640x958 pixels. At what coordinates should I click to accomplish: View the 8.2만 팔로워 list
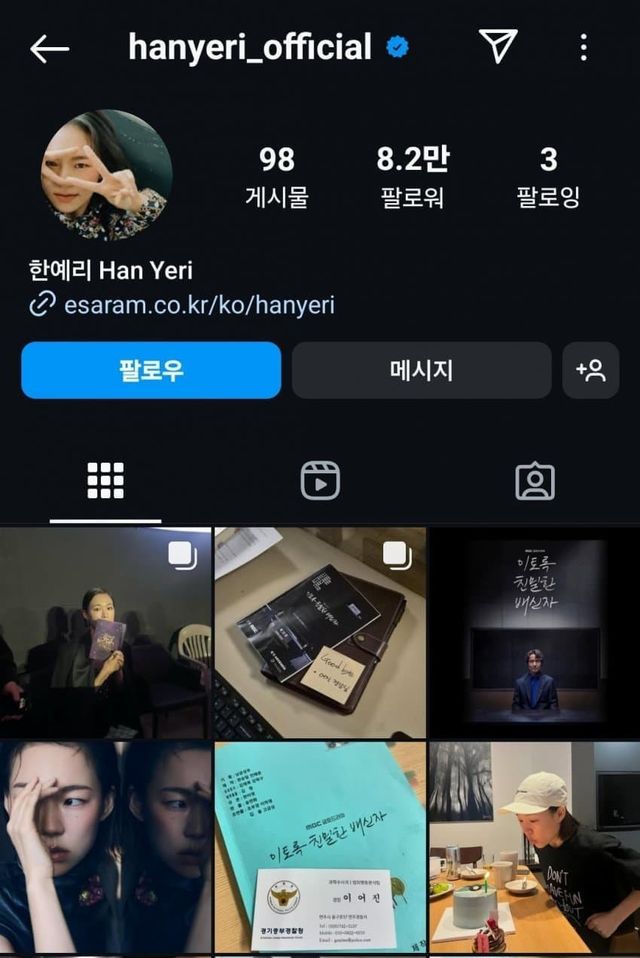point(413,176)
